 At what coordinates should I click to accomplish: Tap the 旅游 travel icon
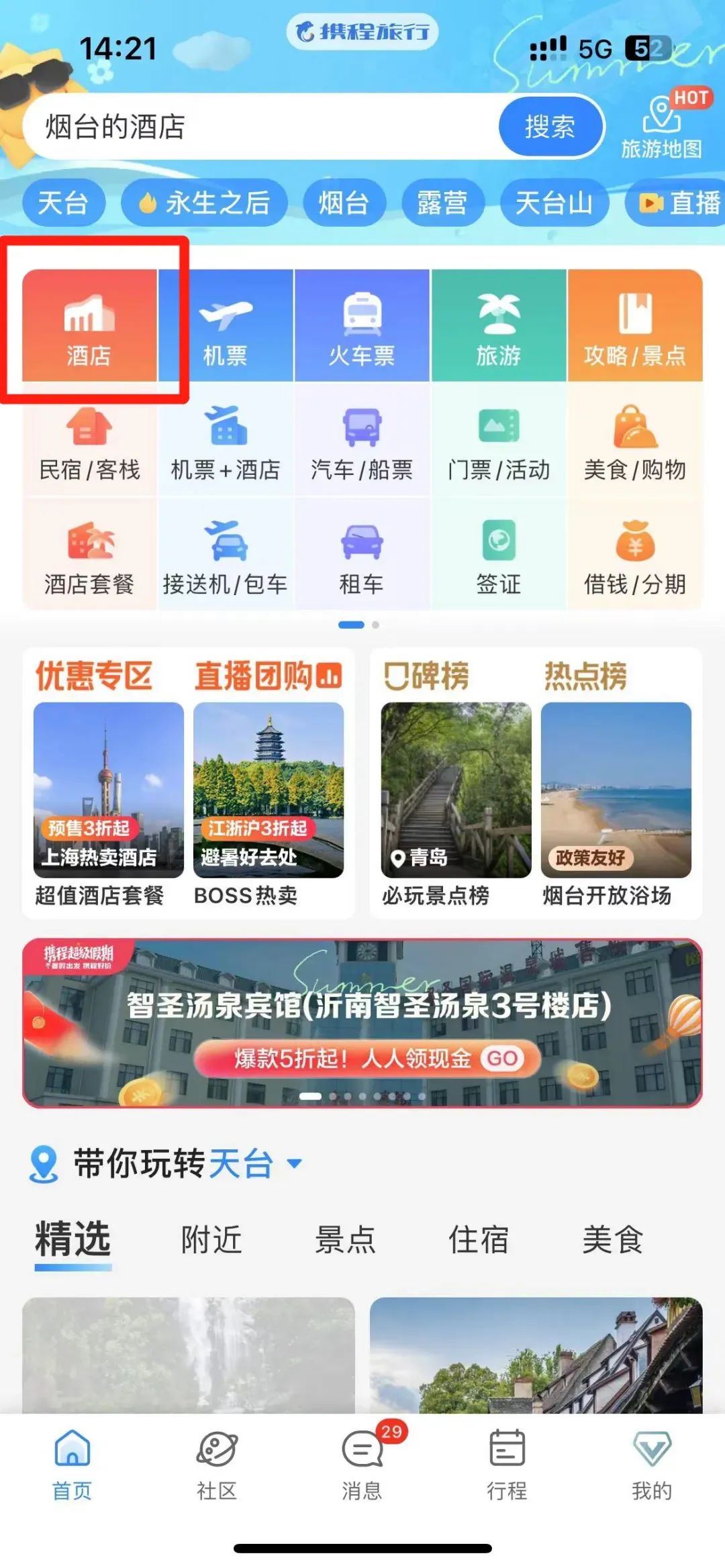click(x=498, y=327)
